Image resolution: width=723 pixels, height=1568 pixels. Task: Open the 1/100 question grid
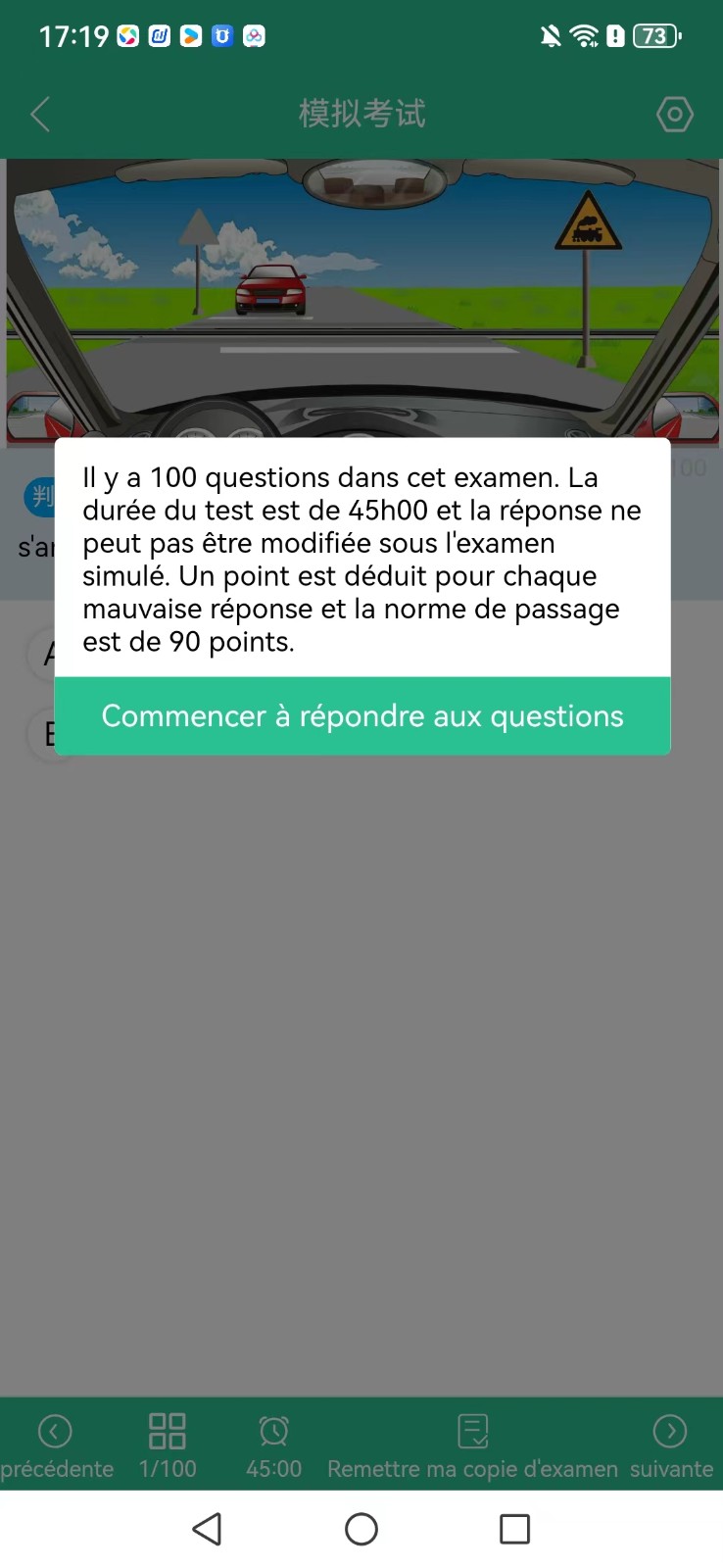[x=168, y=1445]
